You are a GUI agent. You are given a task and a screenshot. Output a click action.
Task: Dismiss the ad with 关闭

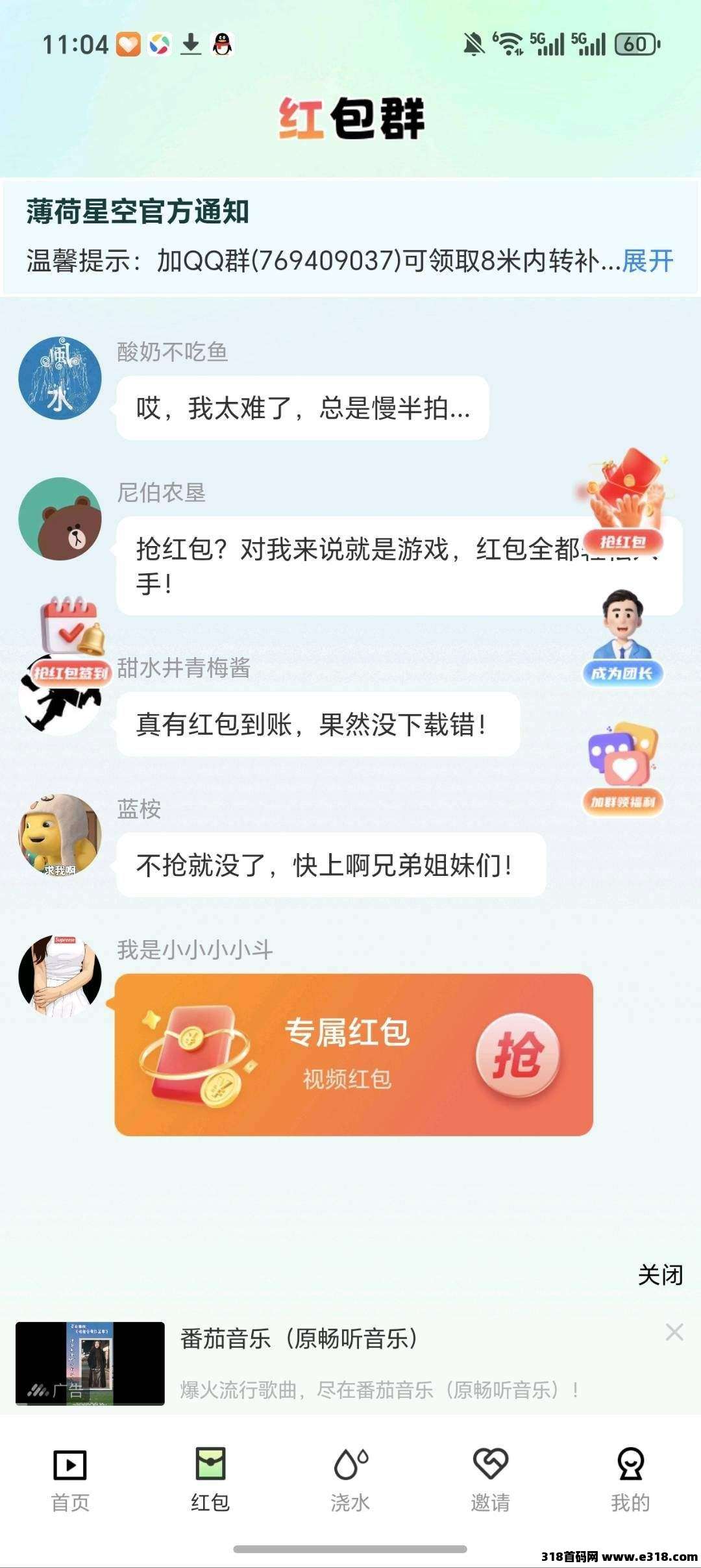pyautogui.click(x=660, y=1275)
